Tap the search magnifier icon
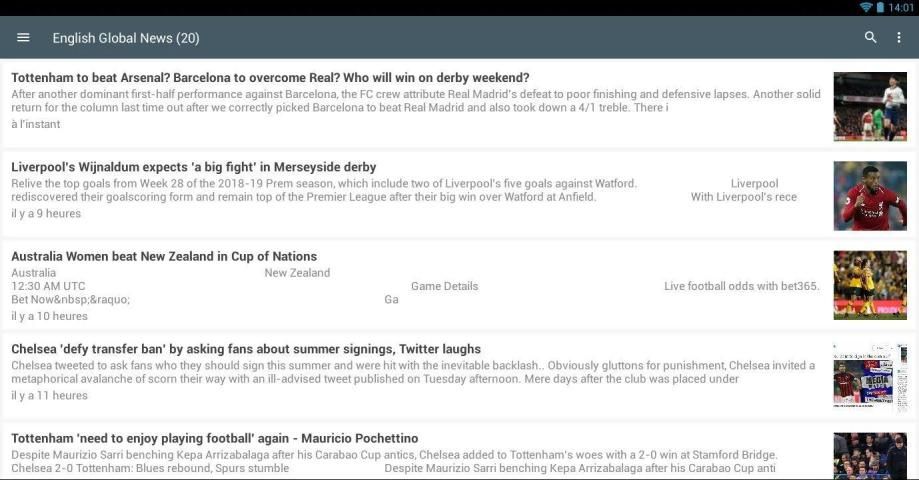Screen dimensions: 919x480 [x=870, y=38]
